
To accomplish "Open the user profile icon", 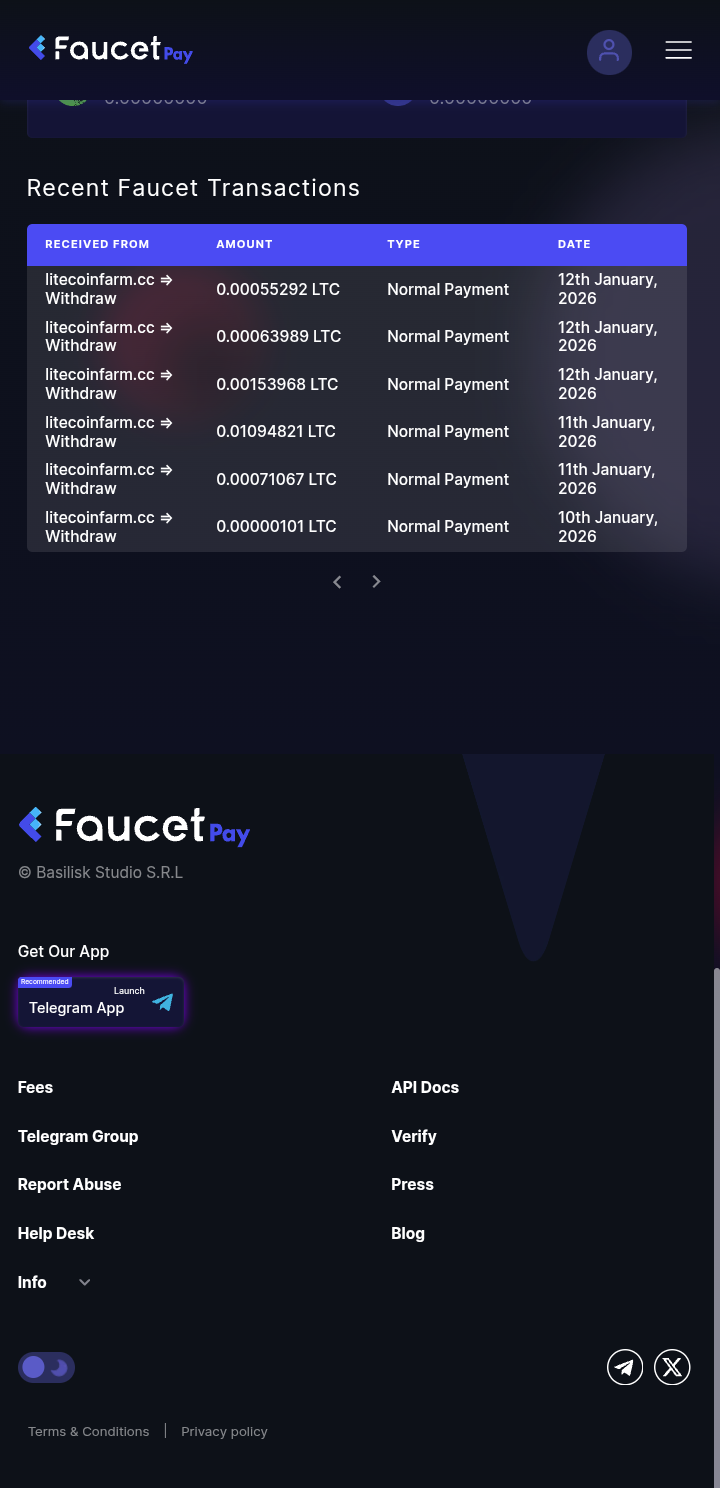I will coord(609,52).
